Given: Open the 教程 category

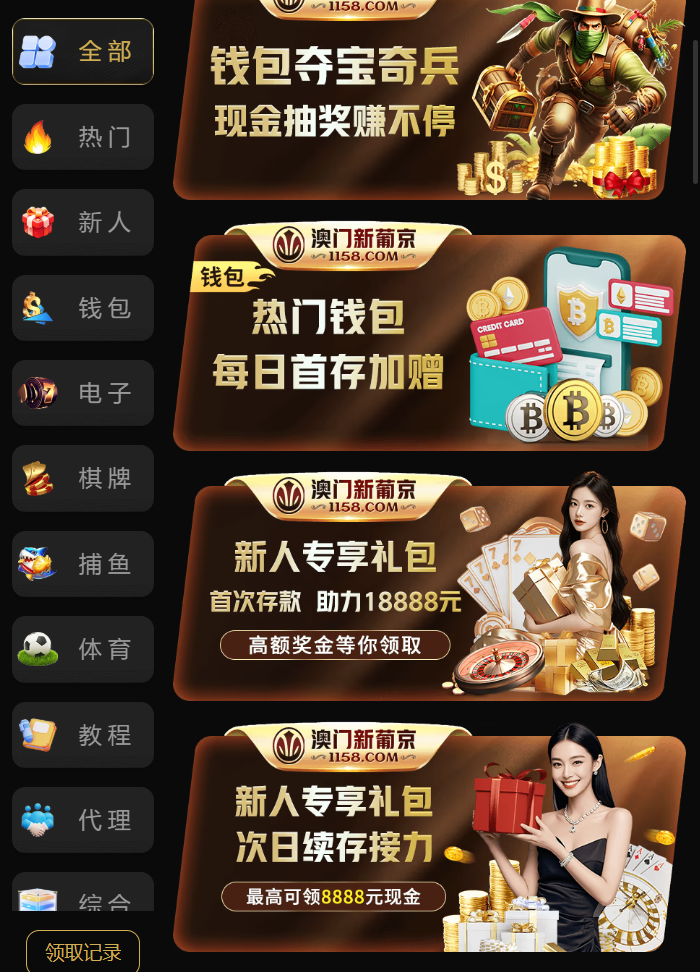Looking at the screenshot, I should point(83,735).
